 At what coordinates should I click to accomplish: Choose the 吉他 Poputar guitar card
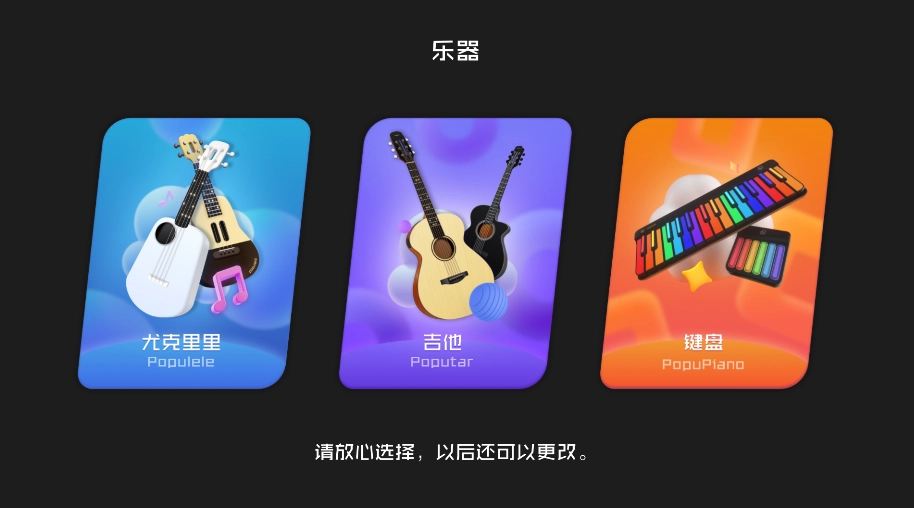[x=455, y=253]
